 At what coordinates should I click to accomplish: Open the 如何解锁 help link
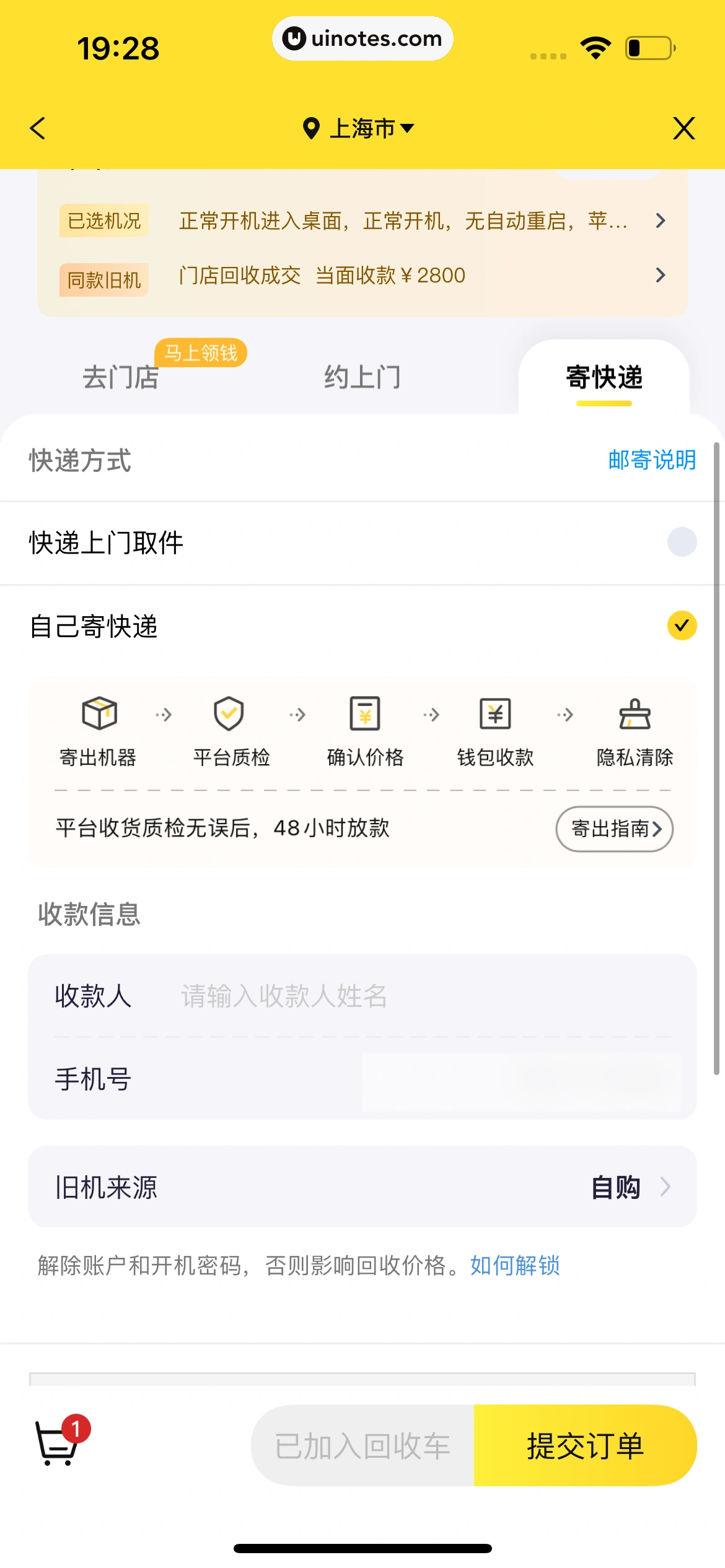tap(515, 1265)
